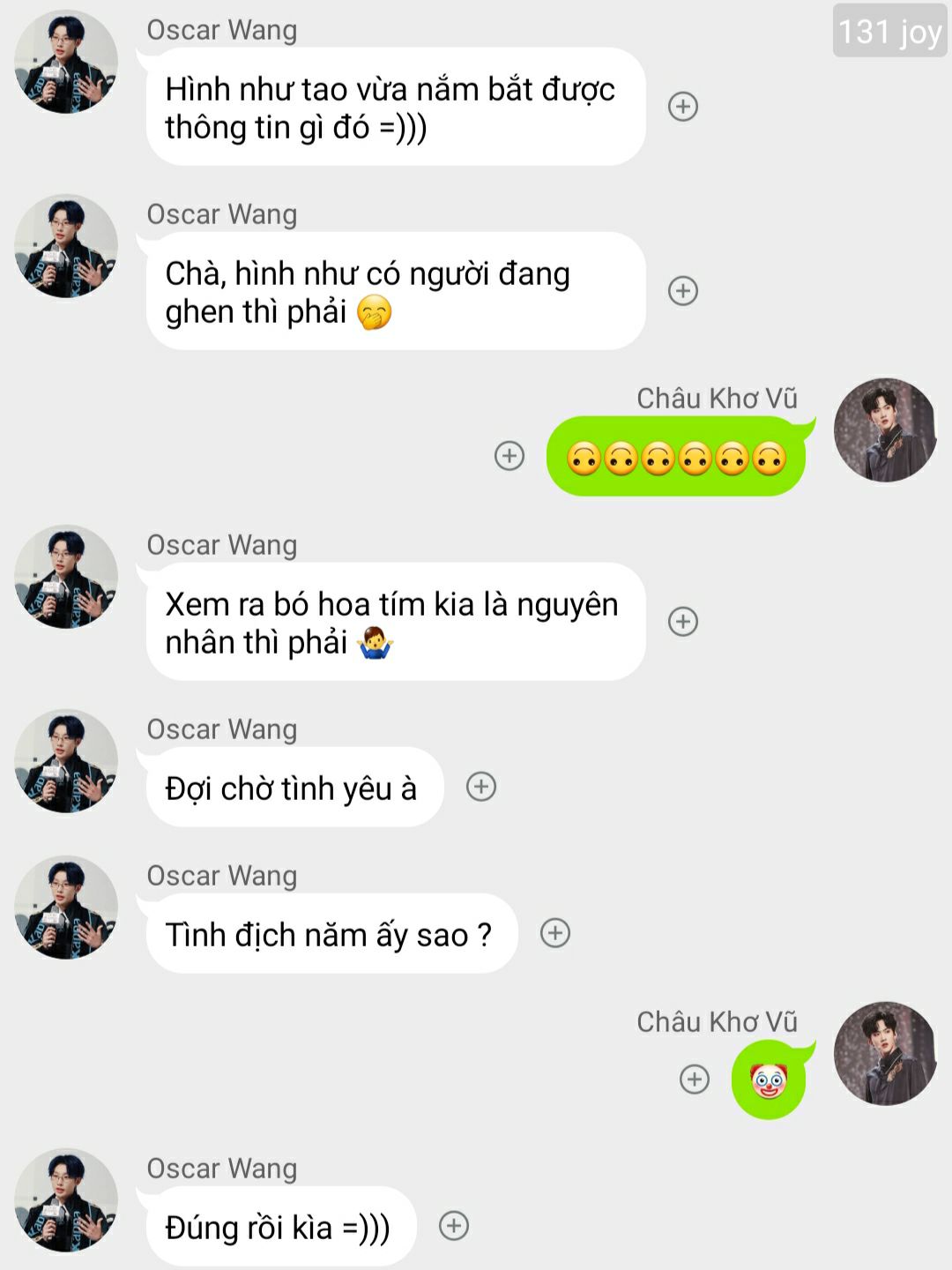Tap plus icon beside "Đợi chờ tình yêu à"
The width and height of the screenshot is (952, 1270).
(x=481, y=787)
